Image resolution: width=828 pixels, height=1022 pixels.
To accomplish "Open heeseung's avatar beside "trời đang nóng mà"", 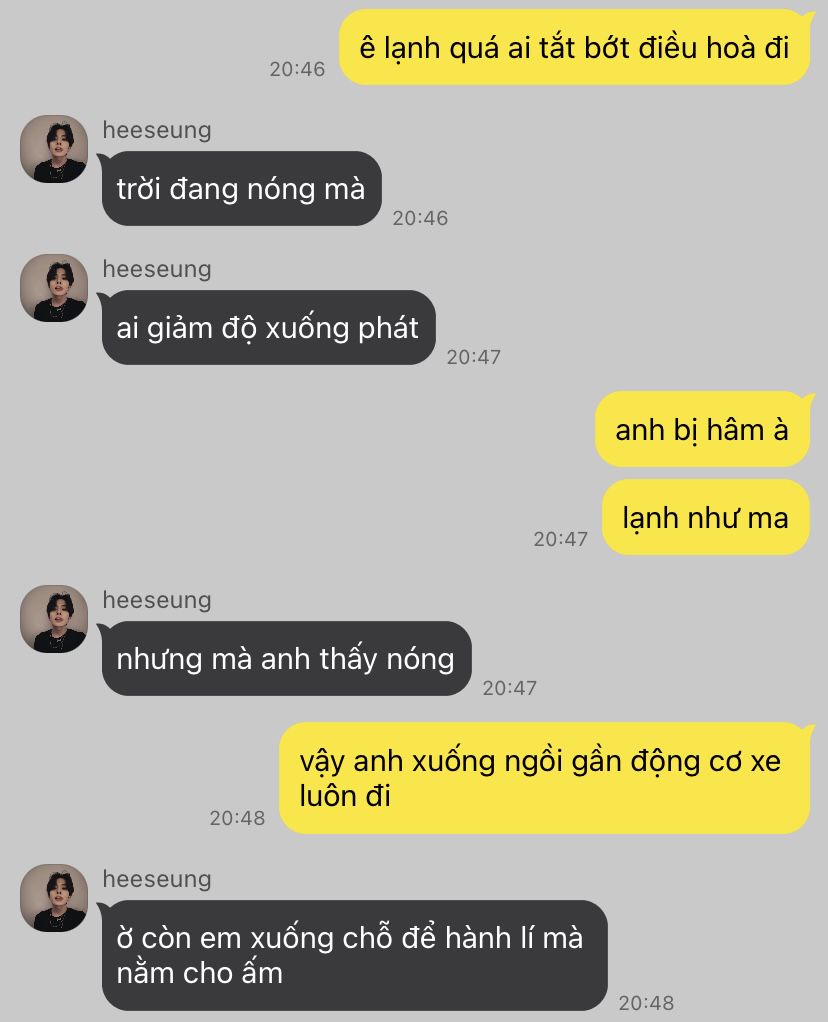I will (54, 149).
